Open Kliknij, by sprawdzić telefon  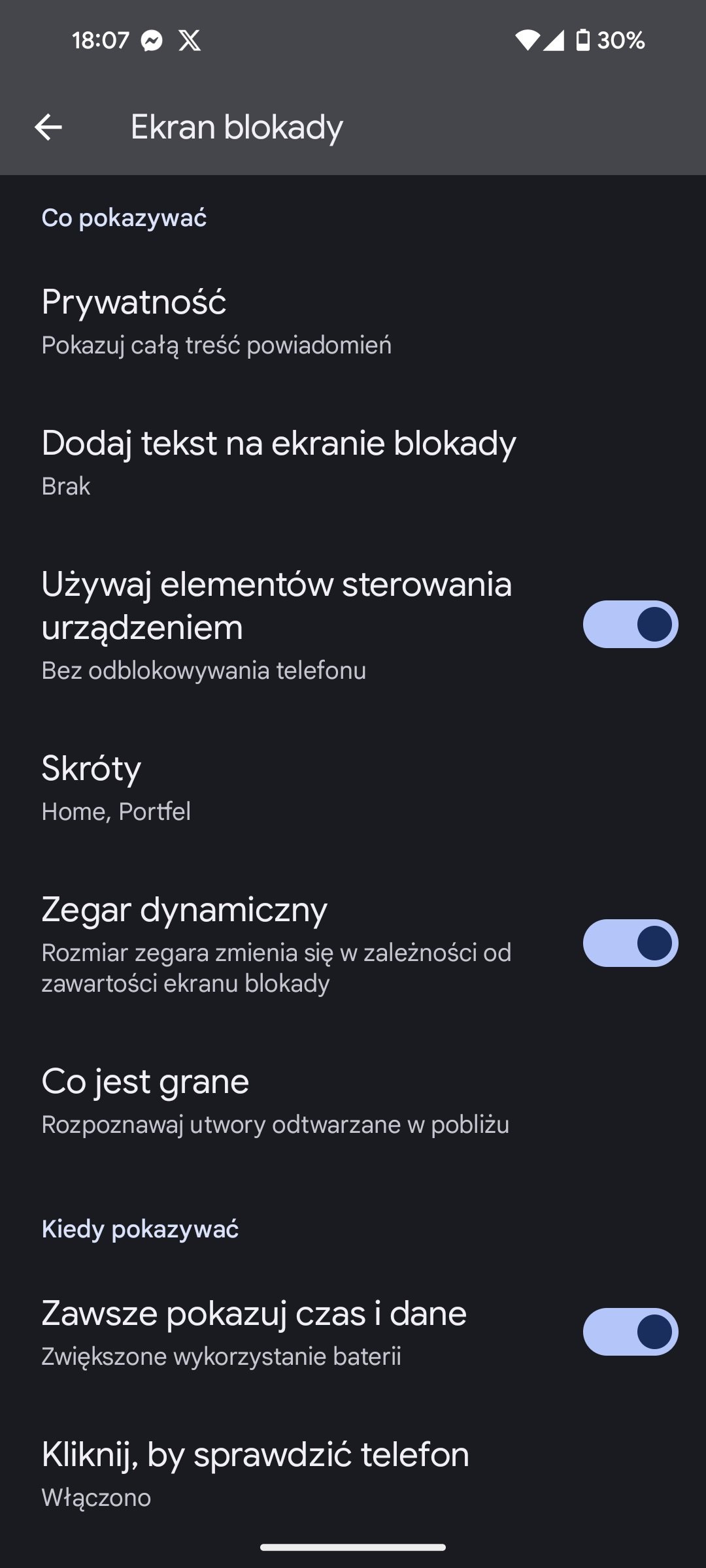[353, 1474]
